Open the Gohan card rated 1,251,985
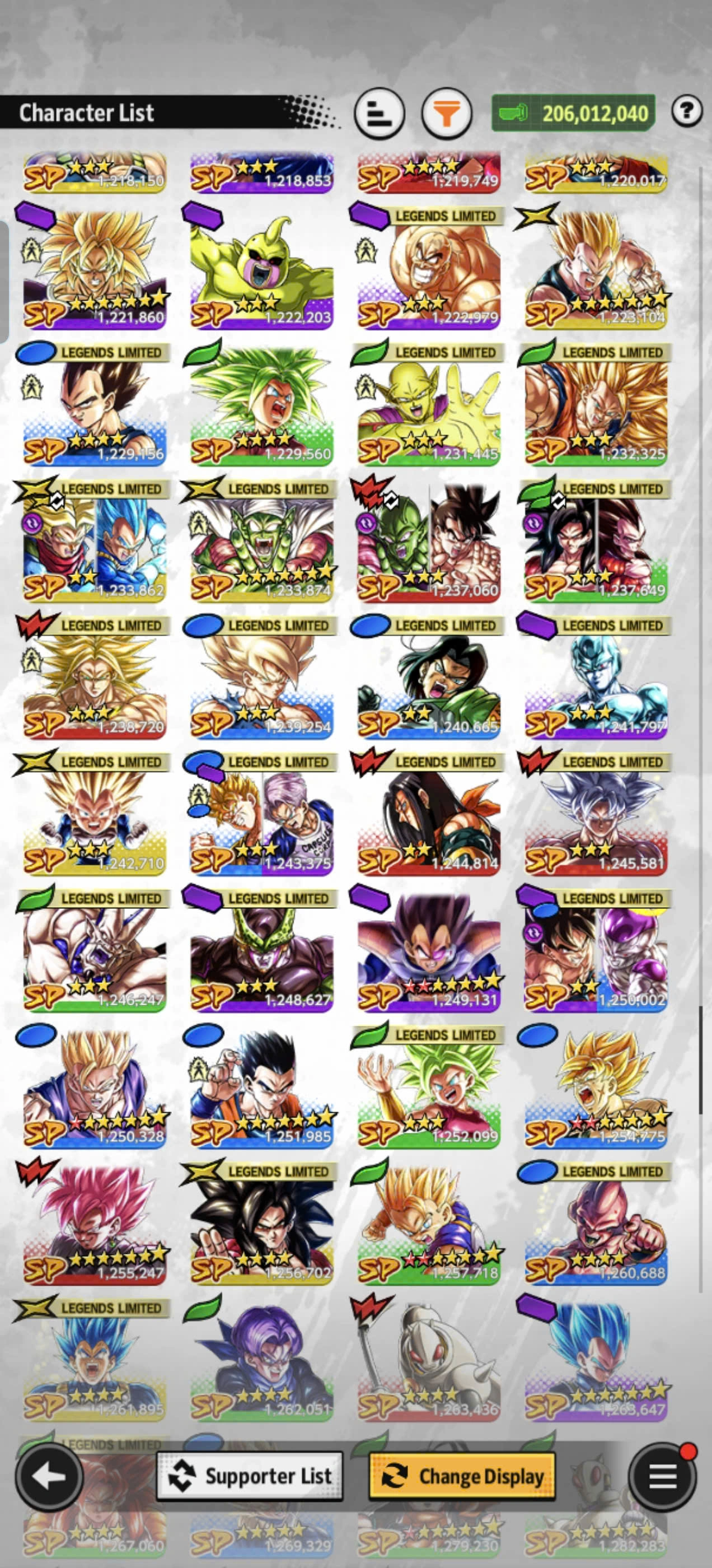The image size is (712, 1568). pyautogui.click(x=261, y=1091)
